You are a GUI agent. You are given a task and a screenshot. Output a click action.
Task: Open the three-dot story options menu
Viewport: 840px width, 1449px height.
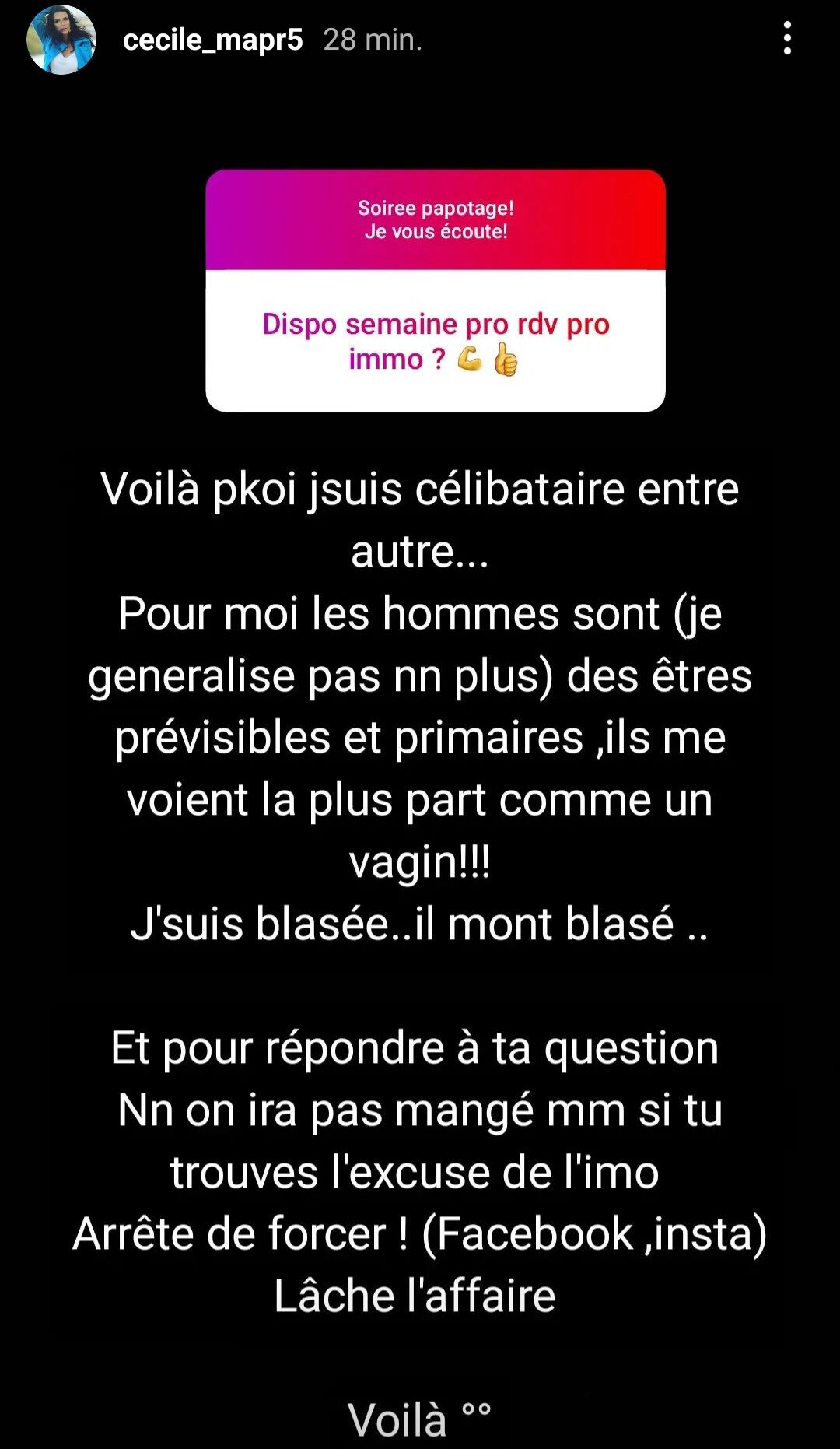click(x=787, y=38)
